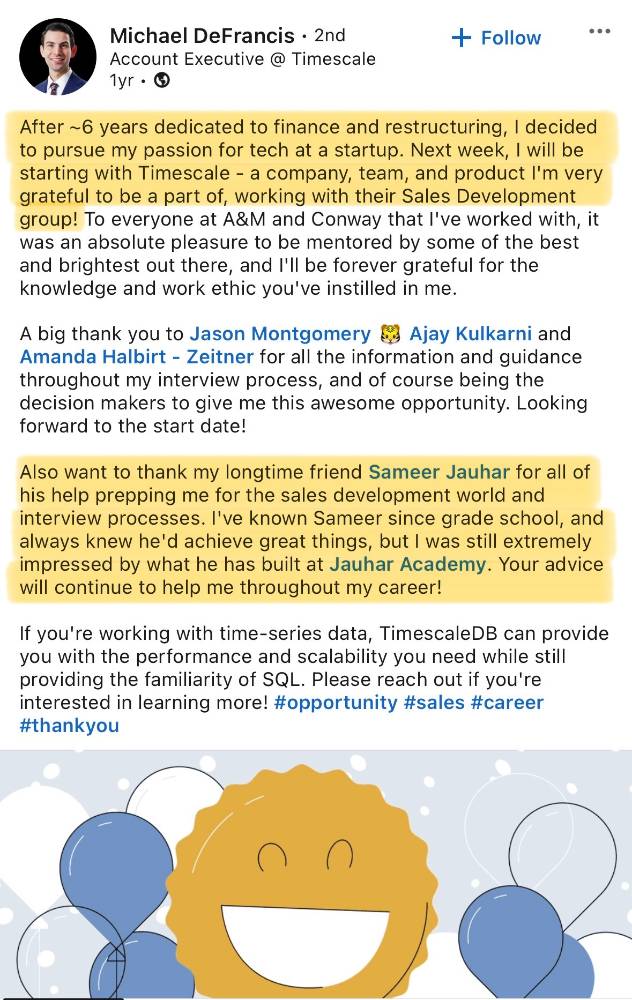Tap the Michael DeFrancis name link

[x=202, y=37]
